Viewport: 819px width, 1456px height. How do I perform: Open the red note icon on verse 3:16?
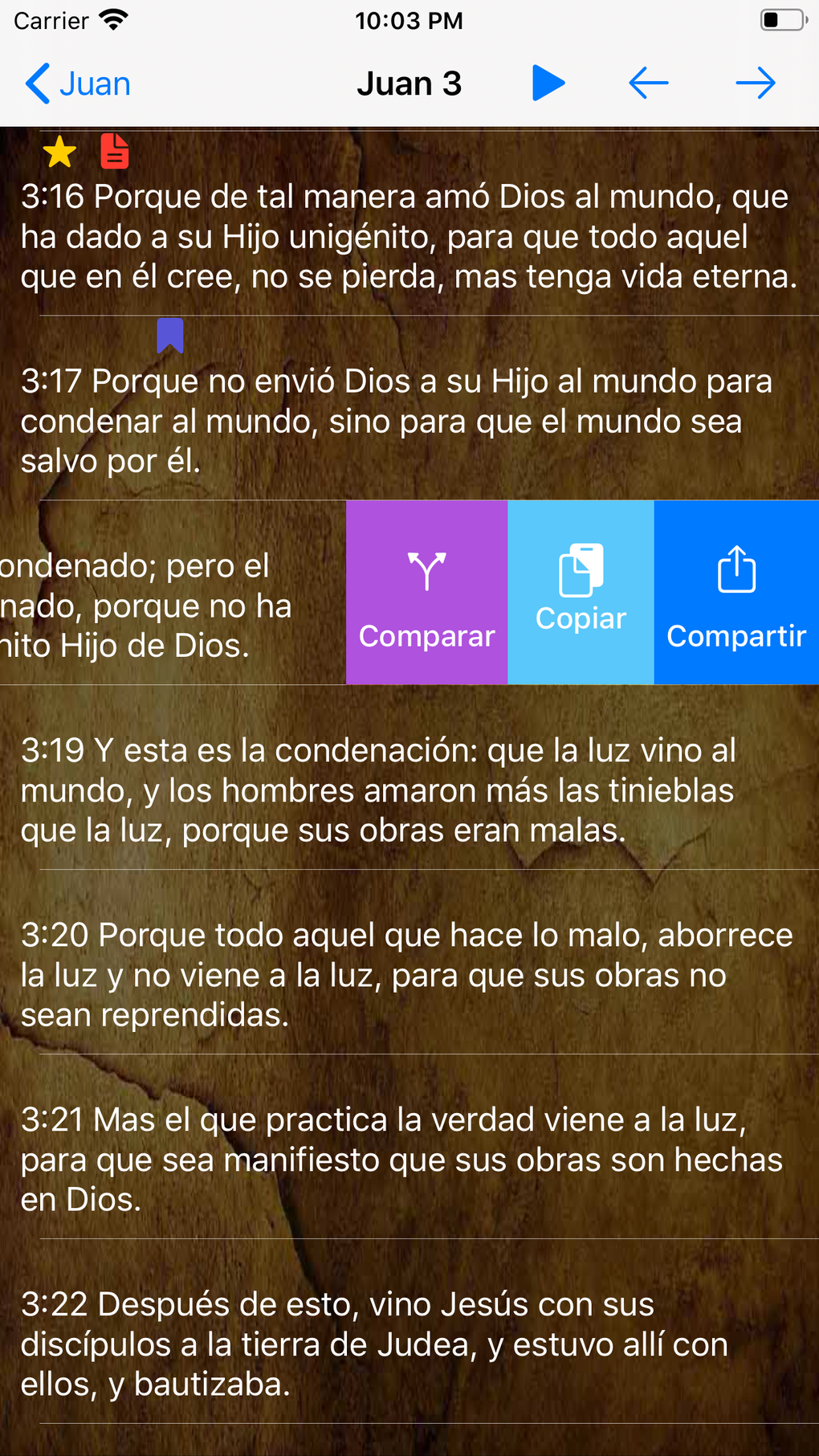click(115, 151)
